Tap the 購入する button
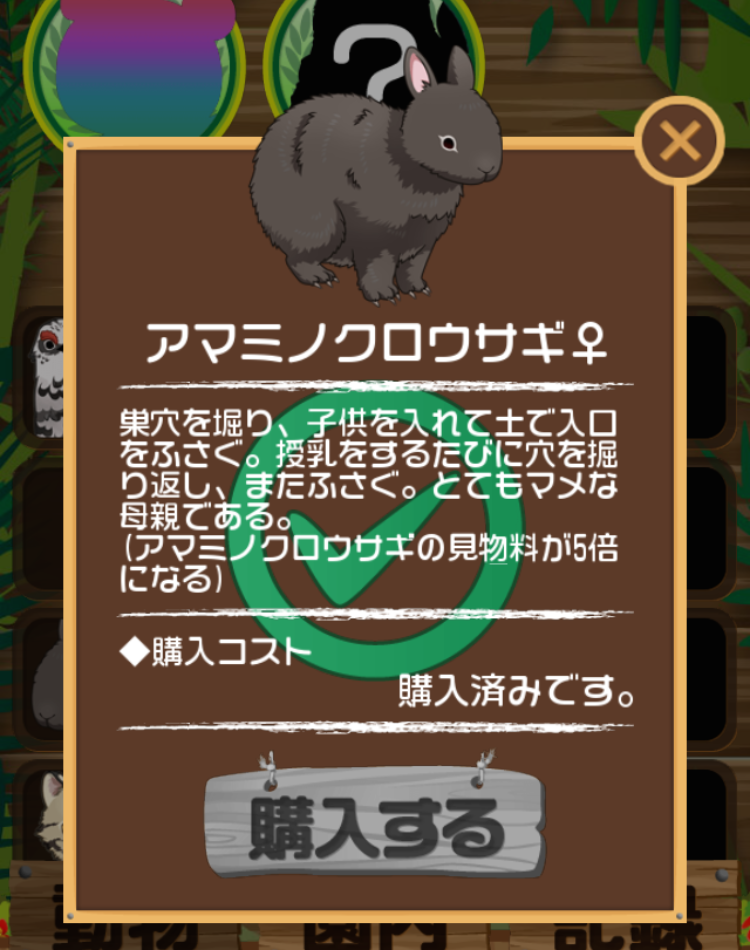 point(375,827)
